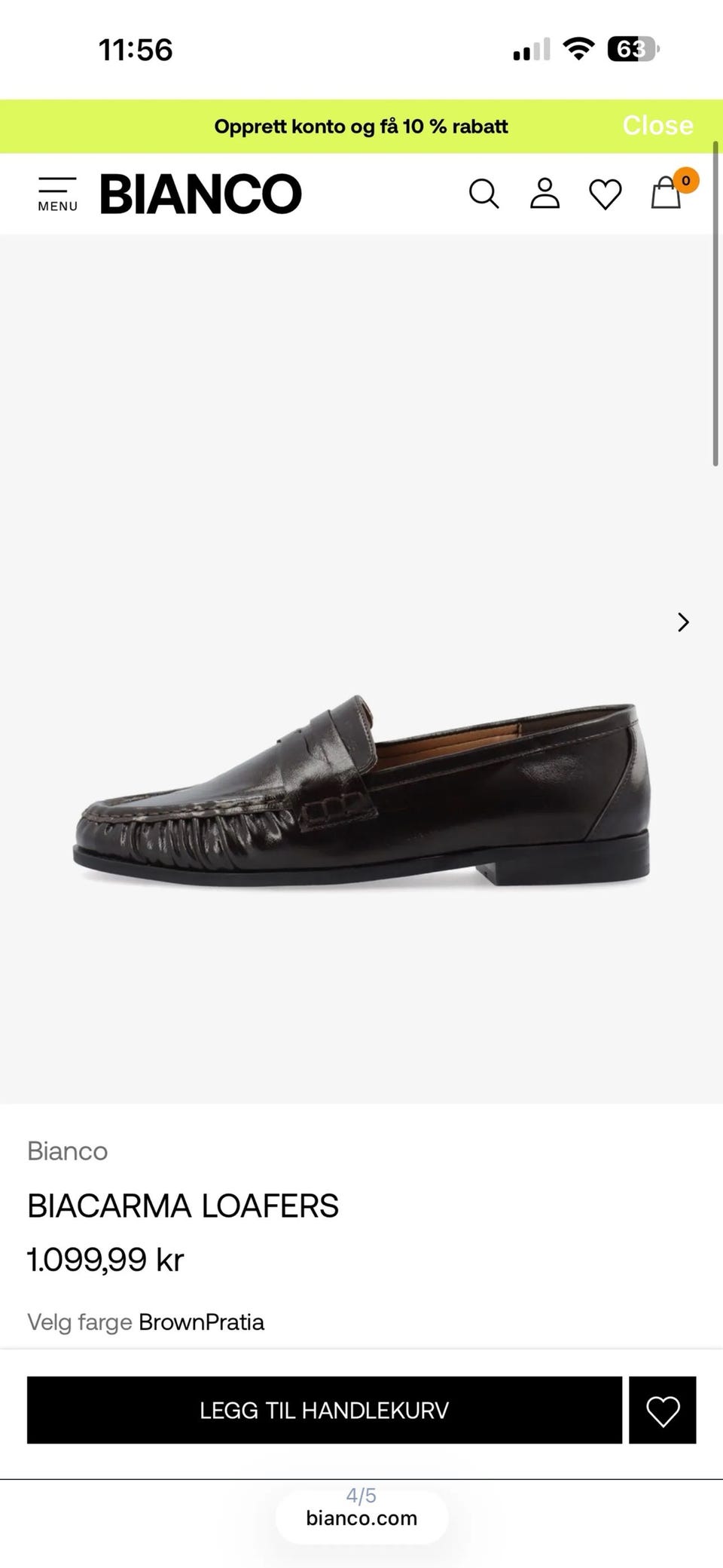Tap the BIANCO logo to go home
This screenshot has width=723, height=1568.
(x=200, y=194)
